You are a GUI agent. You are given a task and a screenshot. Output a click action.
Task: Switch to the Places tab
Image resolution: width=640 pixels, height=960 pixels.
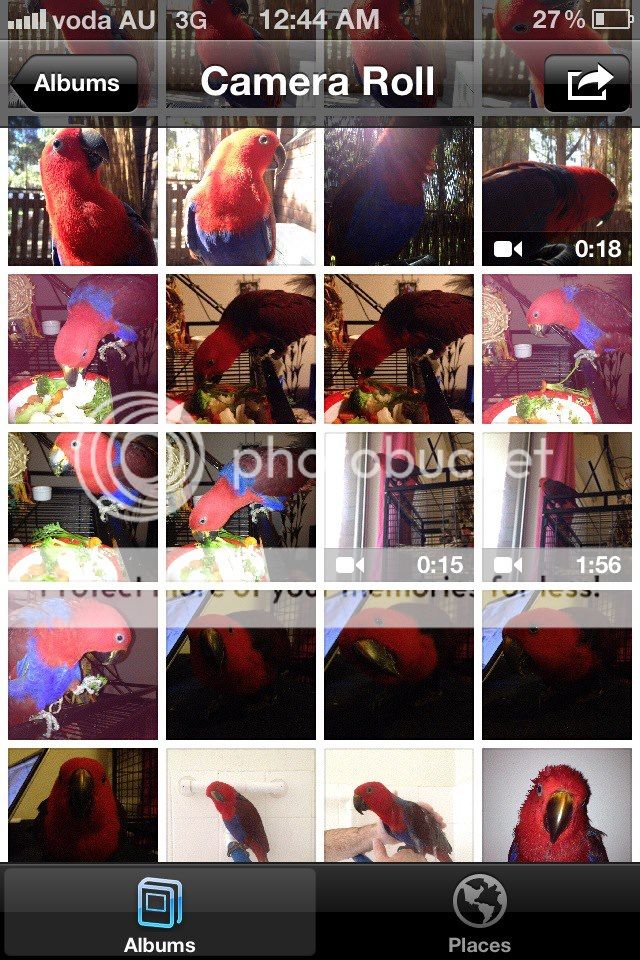479,913
